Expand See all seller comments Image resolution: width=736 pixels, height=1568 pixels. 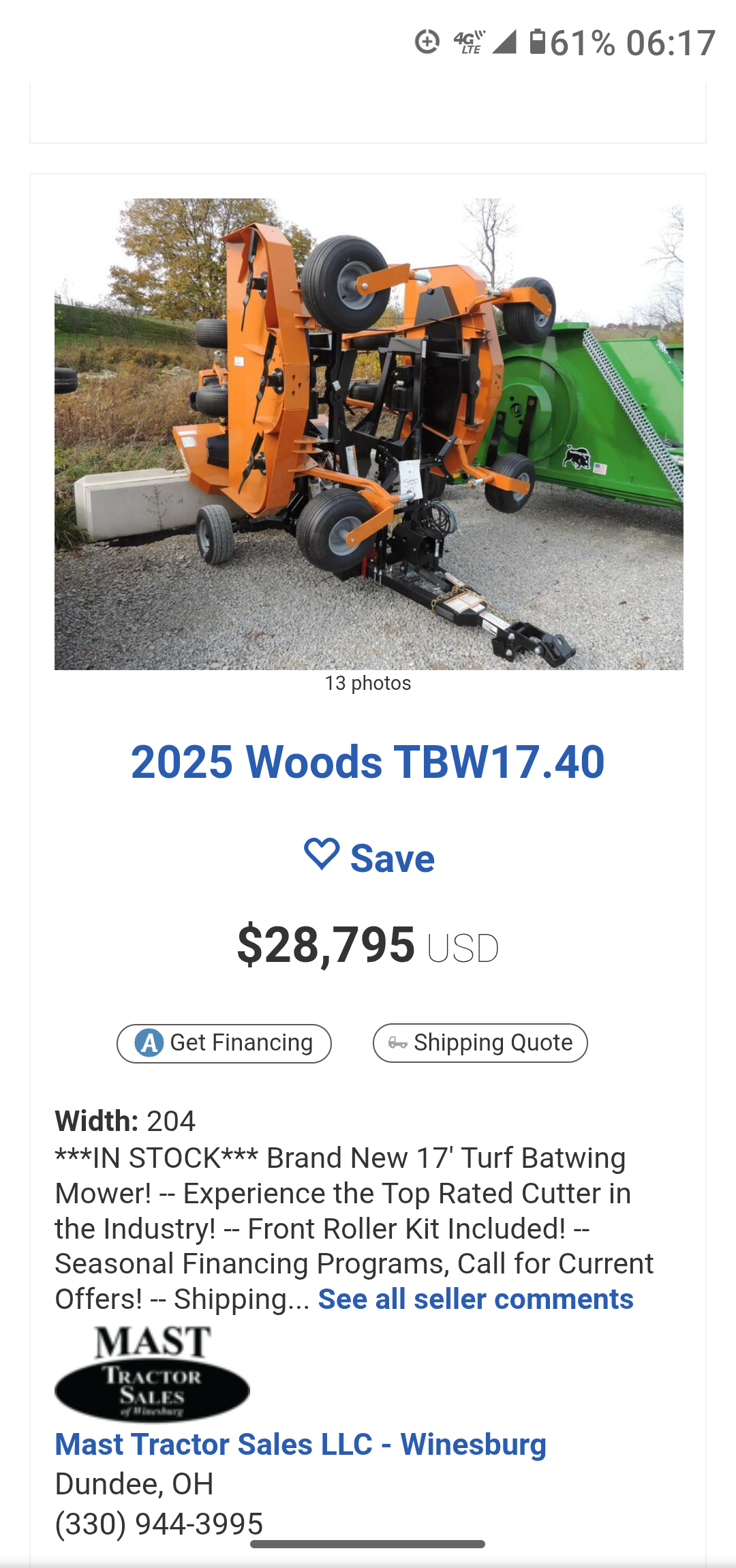(476, 1299)
